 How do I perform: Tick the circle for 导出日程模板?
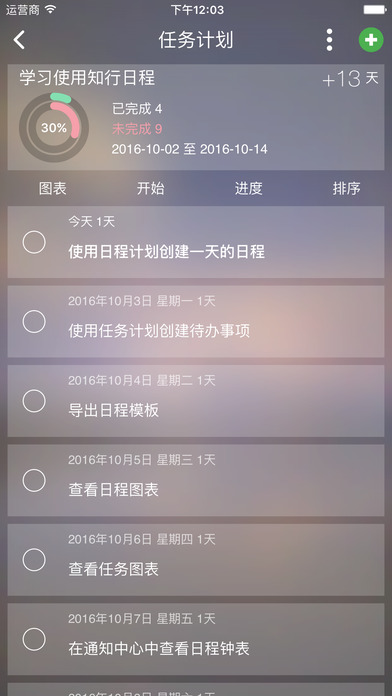(34, 401)
